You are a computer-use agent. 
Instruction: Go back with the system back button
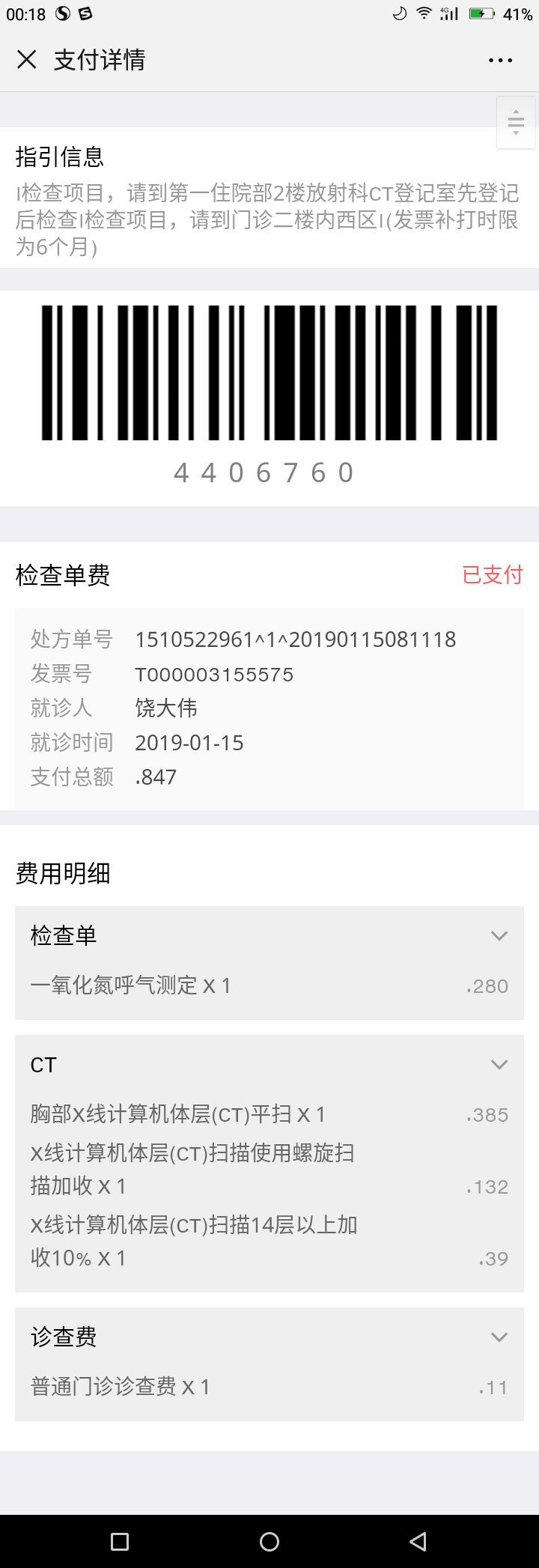pyautogui.click(x=418, y=1541)
